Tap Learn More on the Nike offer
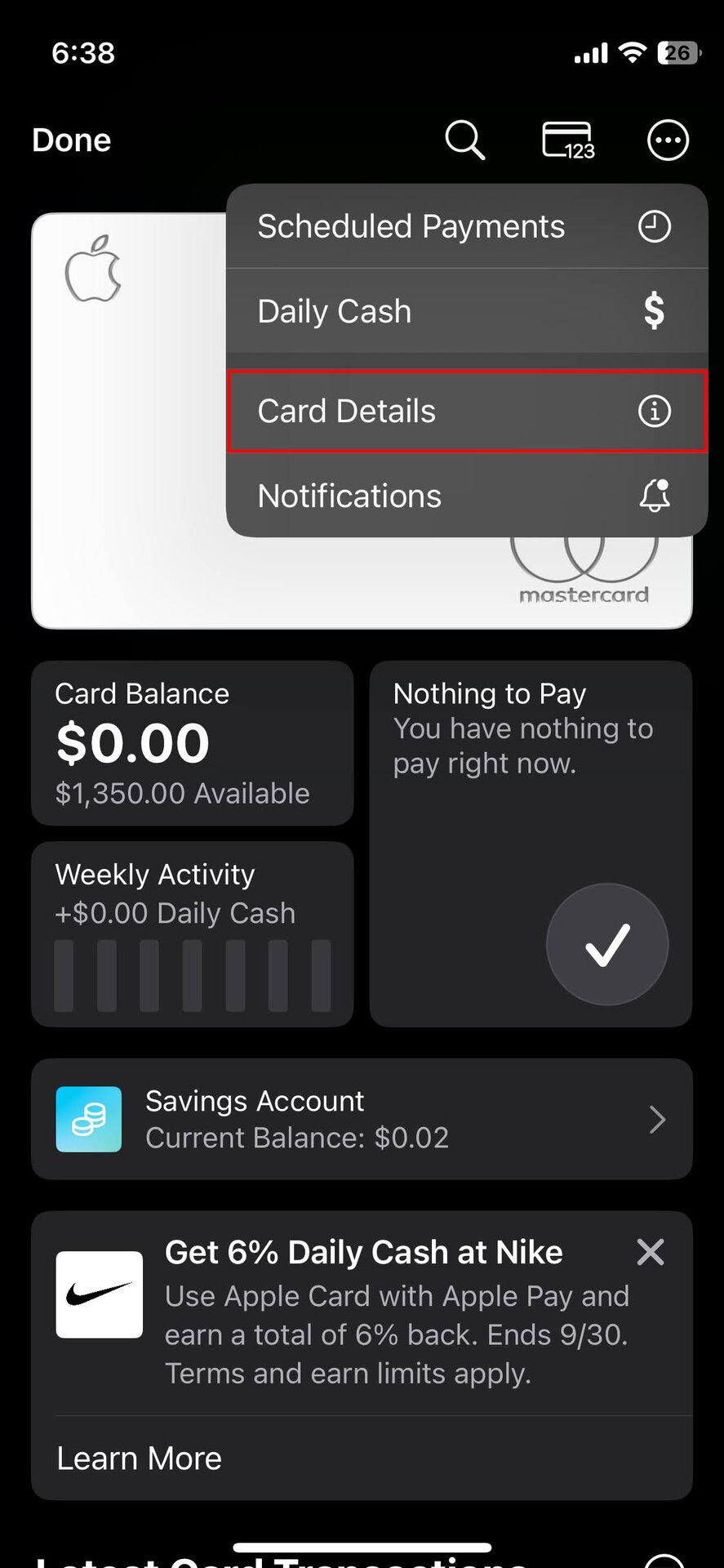Screen dimensions: 724x1568 pyautogui.click(x=140, y=1459)
